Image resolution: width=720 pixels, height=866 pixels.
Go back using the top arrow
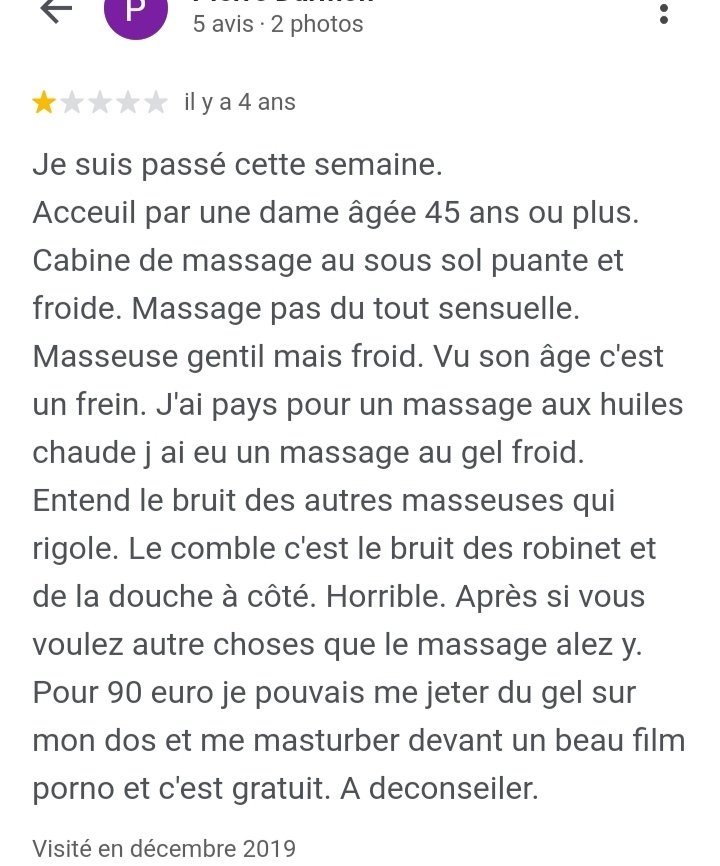coord(56,11)
